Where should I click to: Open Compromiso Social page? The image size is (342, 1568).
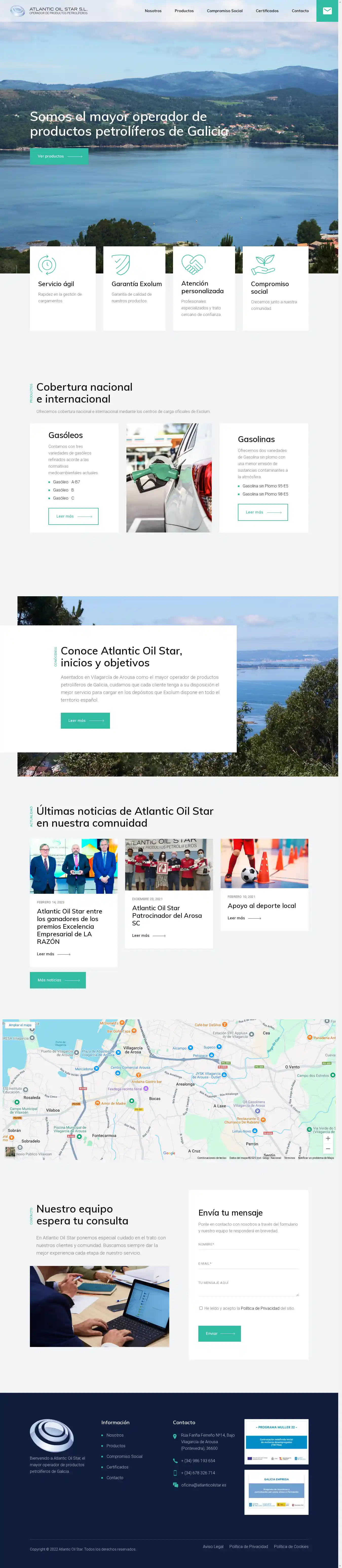point(224,11)
